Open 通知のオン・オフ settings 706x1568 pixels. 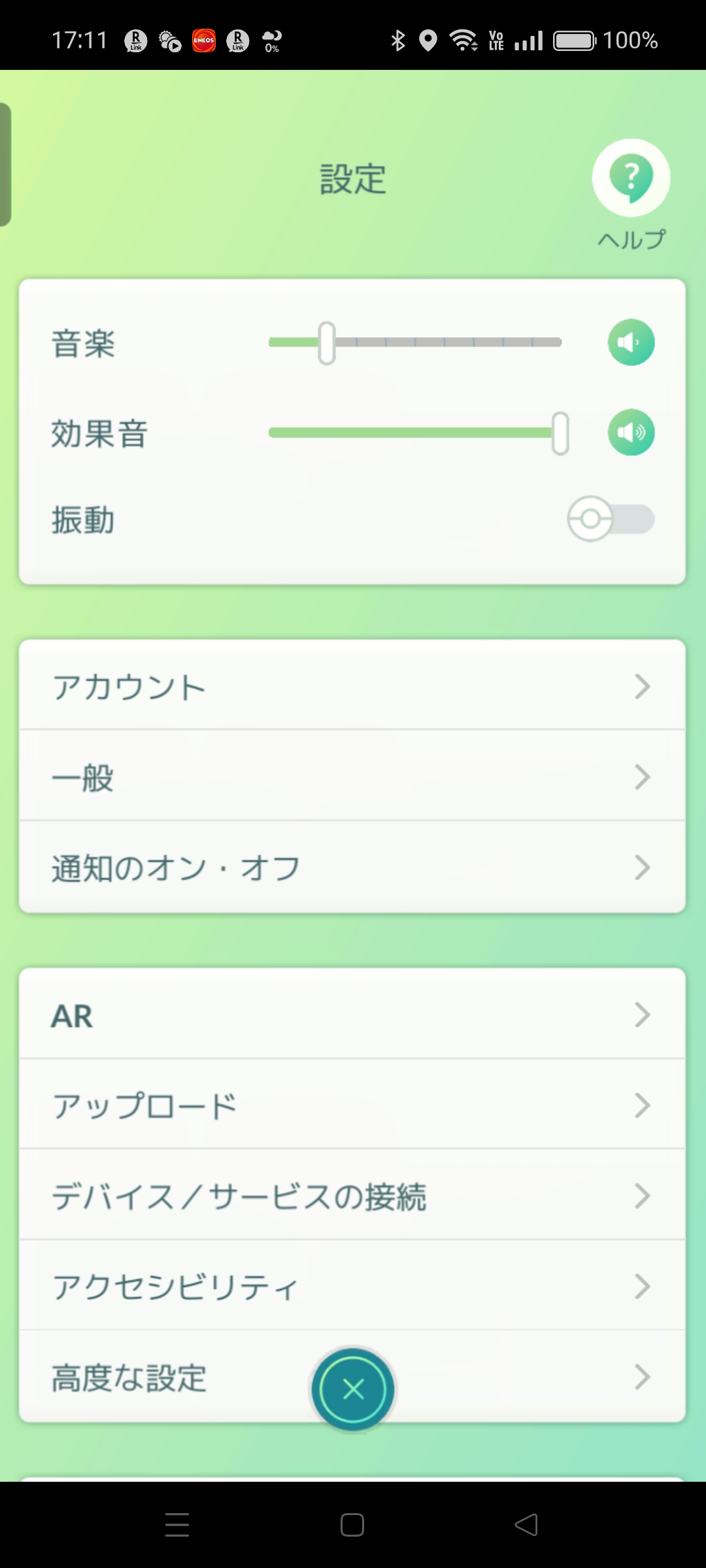pyautogui.click(x=352, y=868)
